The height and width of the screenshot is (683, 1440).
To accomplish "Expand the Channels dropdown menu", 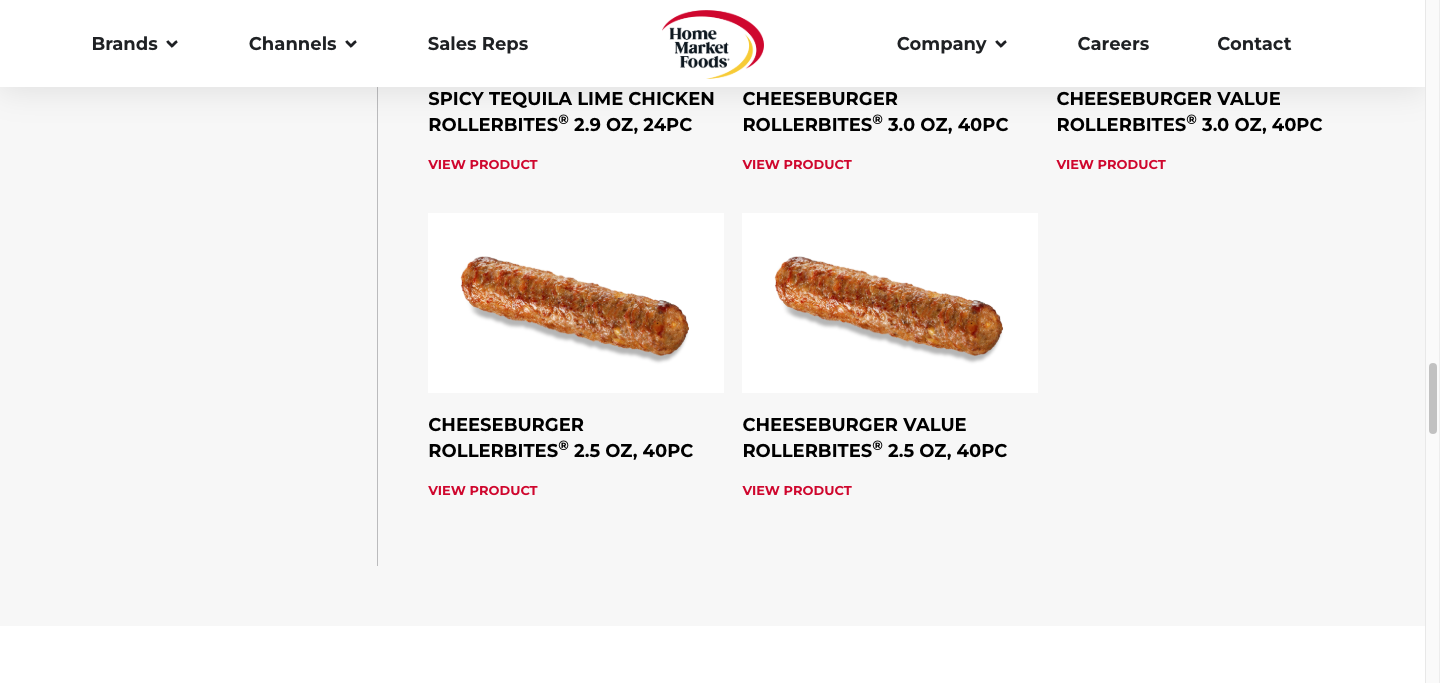I will click(302, 44).
